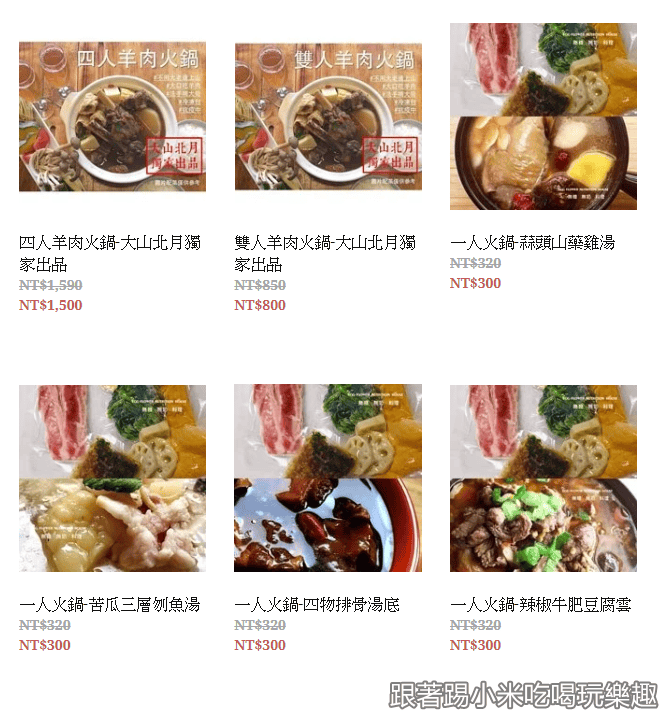Open the 四人羊肉火鍋 product card

[x=112, y=117]
